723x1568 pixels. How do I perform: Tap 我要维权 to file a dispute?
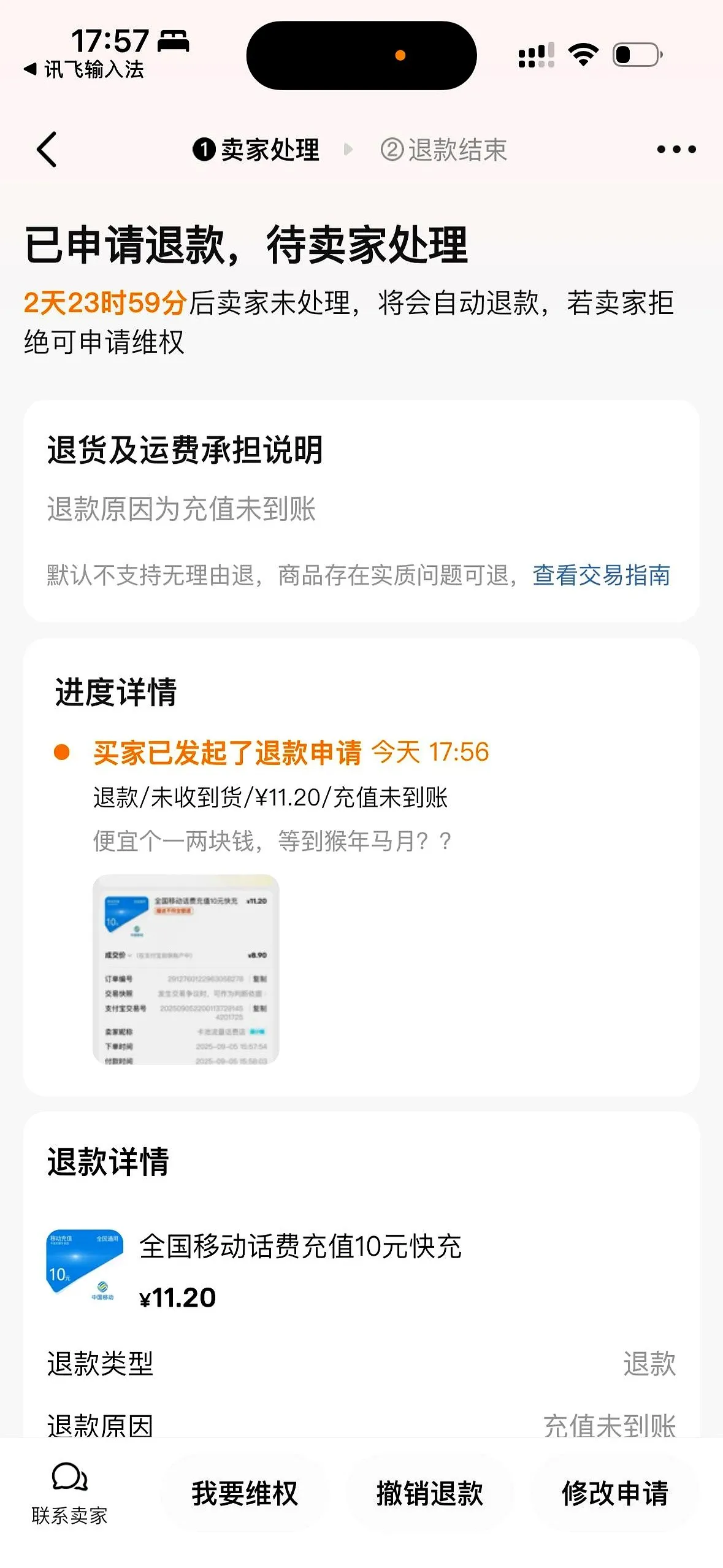(x=244, y=1493)
